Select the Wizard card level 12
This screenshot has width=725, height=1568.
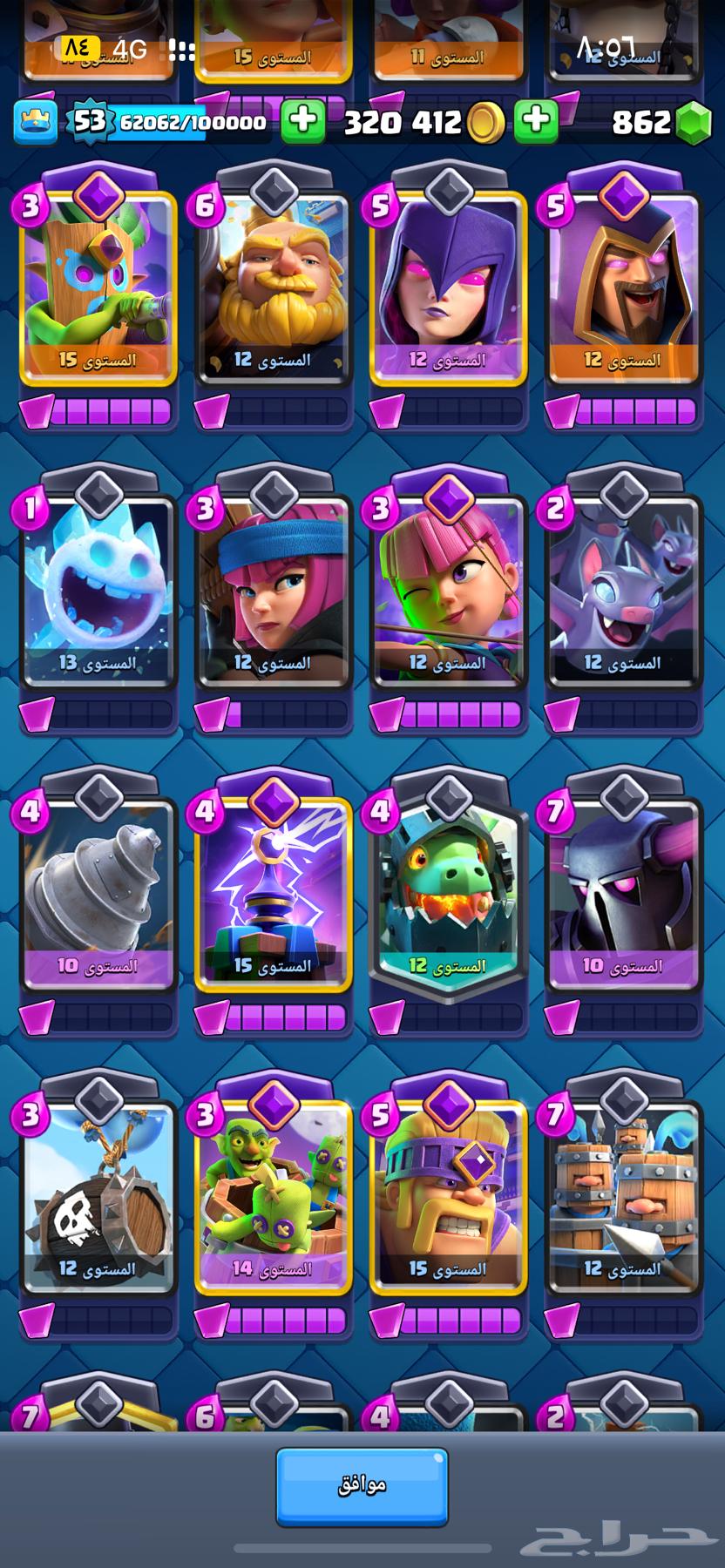click(x=622, y=287)
